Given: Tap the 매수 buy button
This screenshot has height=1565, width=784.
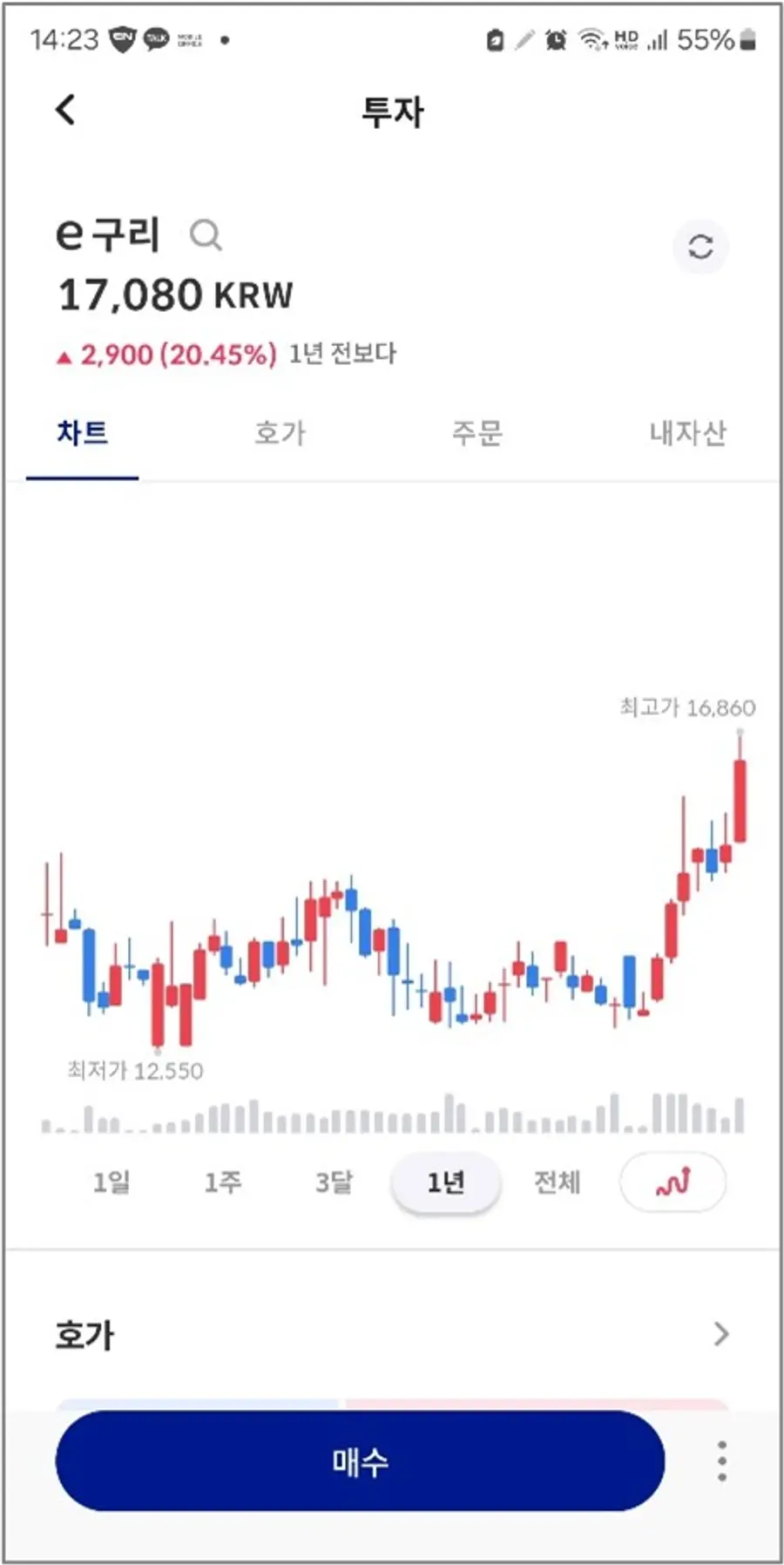Looking at the screenshot, I should [360, 1461].
